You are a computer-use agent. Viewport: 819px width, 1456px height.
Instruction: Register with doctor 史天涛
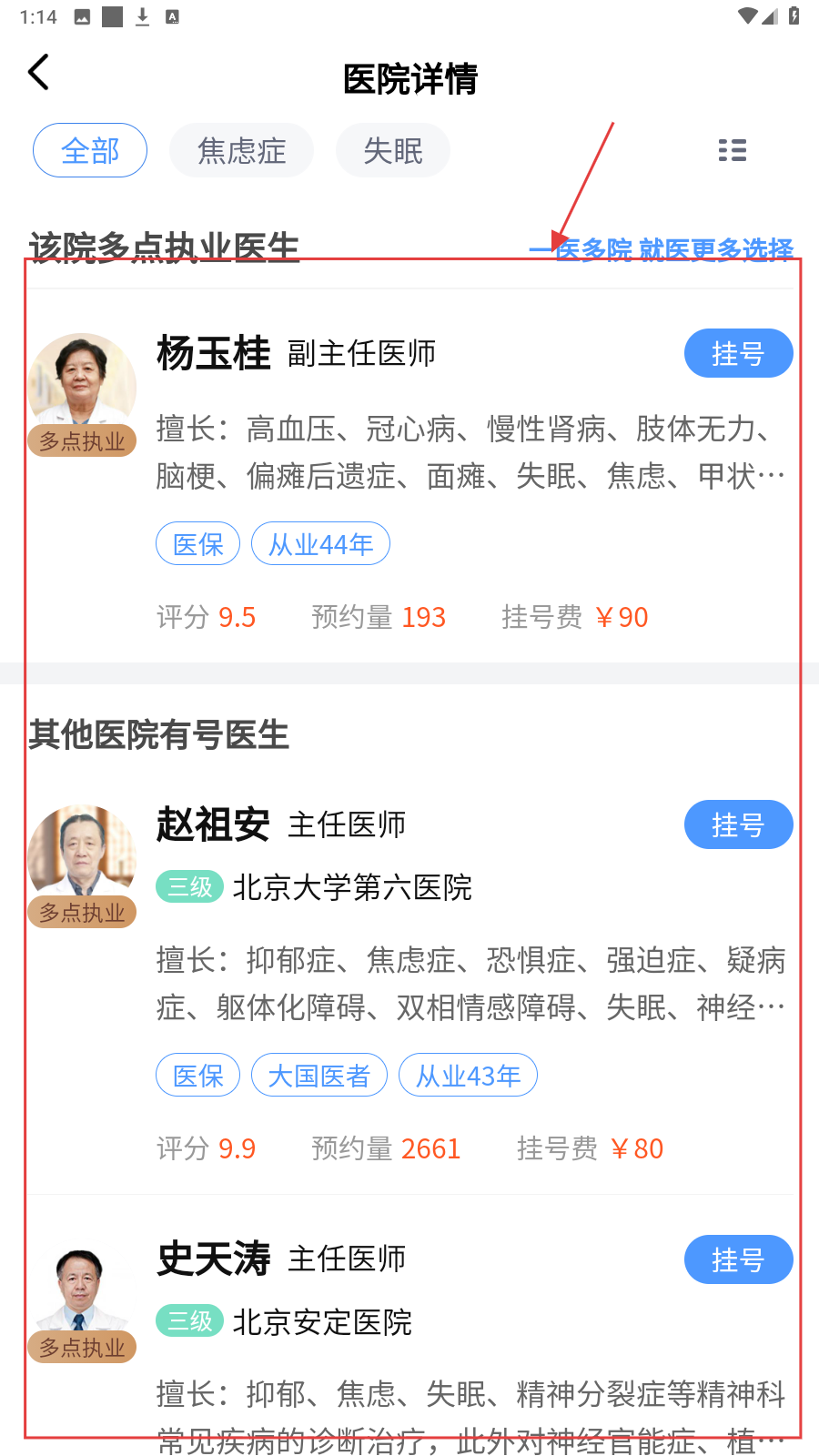pos(738,1259)
